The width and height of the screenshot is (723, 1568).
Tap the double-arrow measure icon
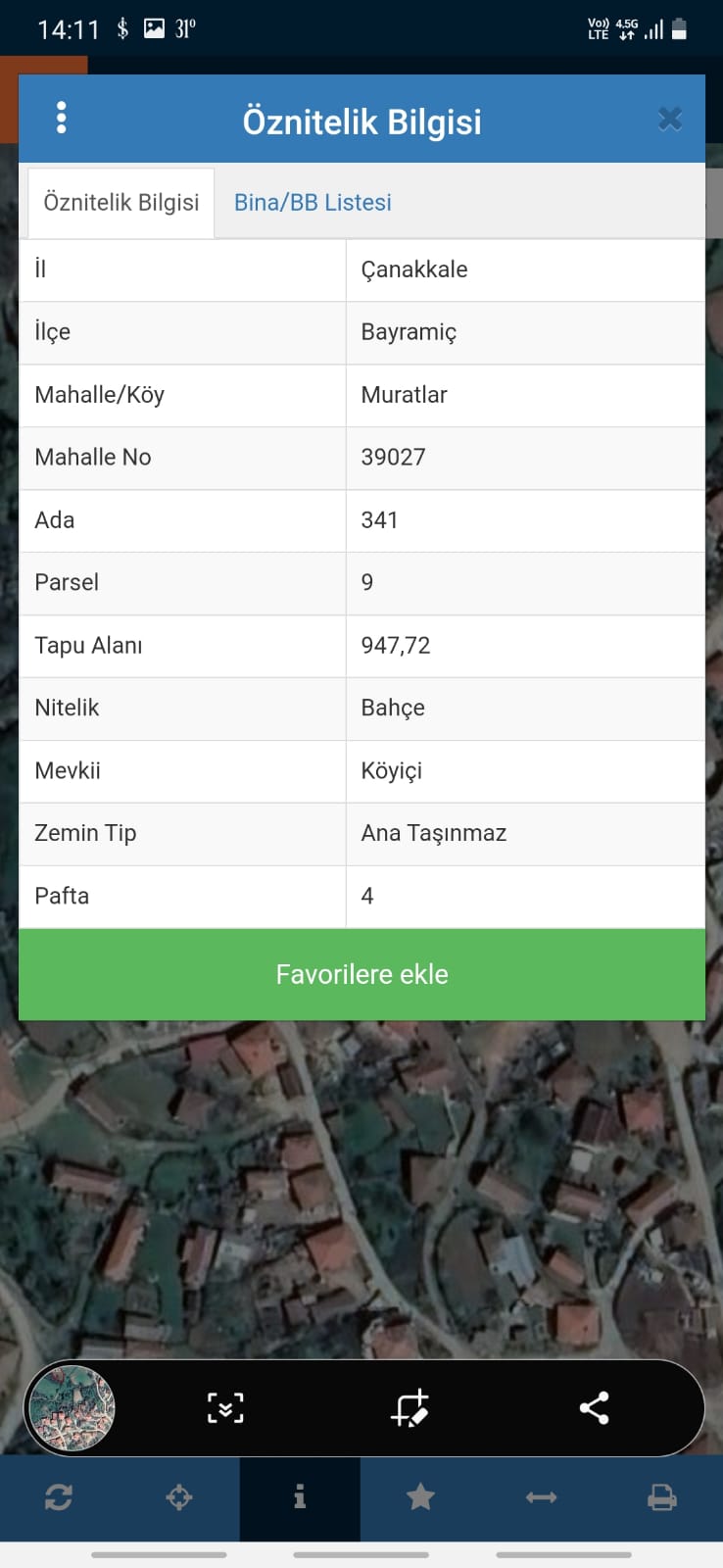541,1497
